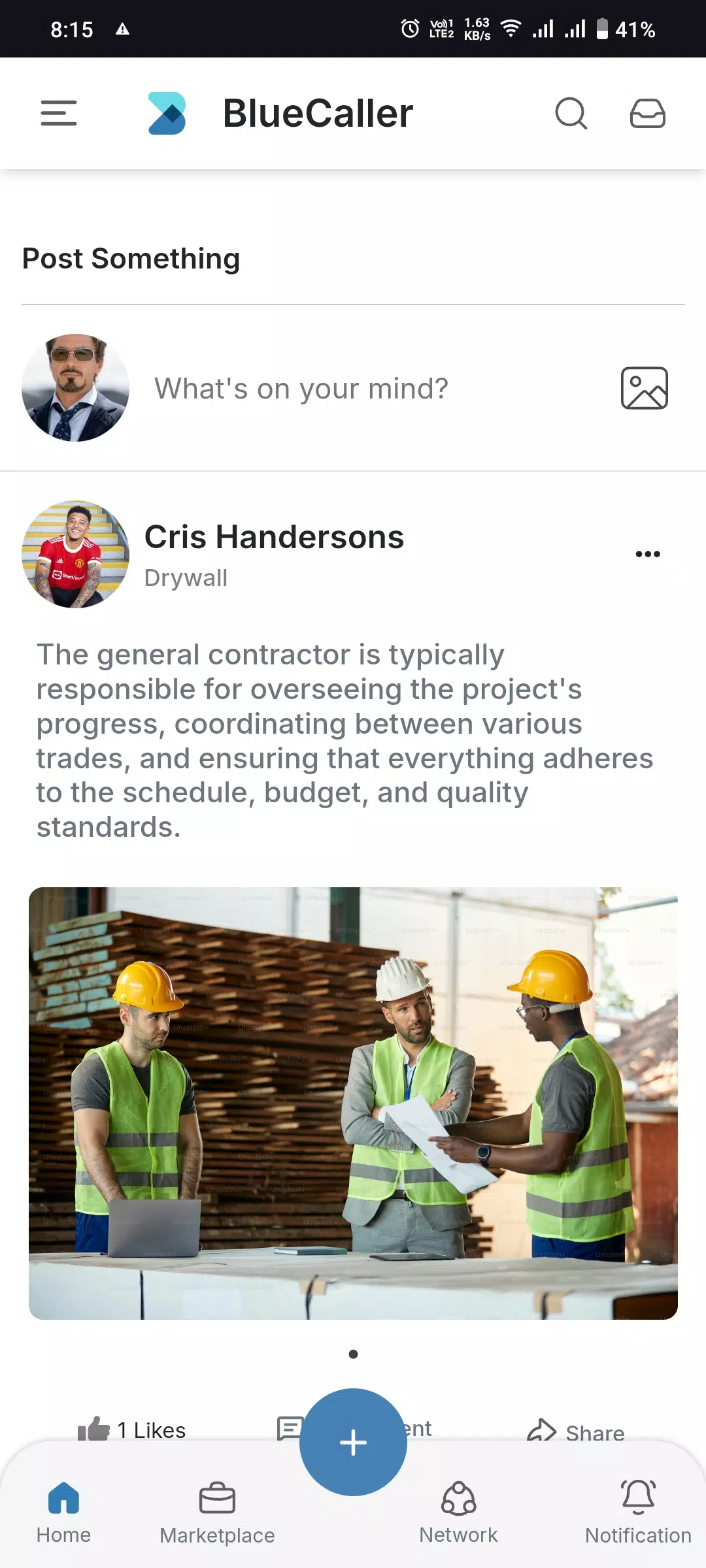
Task: Open the three-dot menu on Cris's post
Action: point(647,554)
